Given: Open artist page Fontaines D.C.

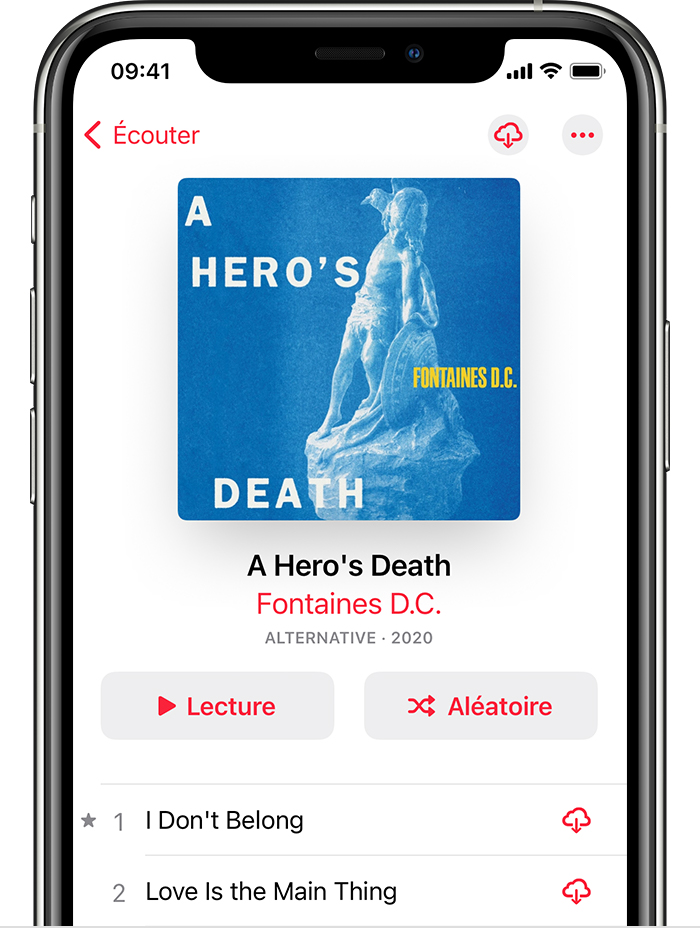Looking at the screenshot, I should click(x=348, y=604).
